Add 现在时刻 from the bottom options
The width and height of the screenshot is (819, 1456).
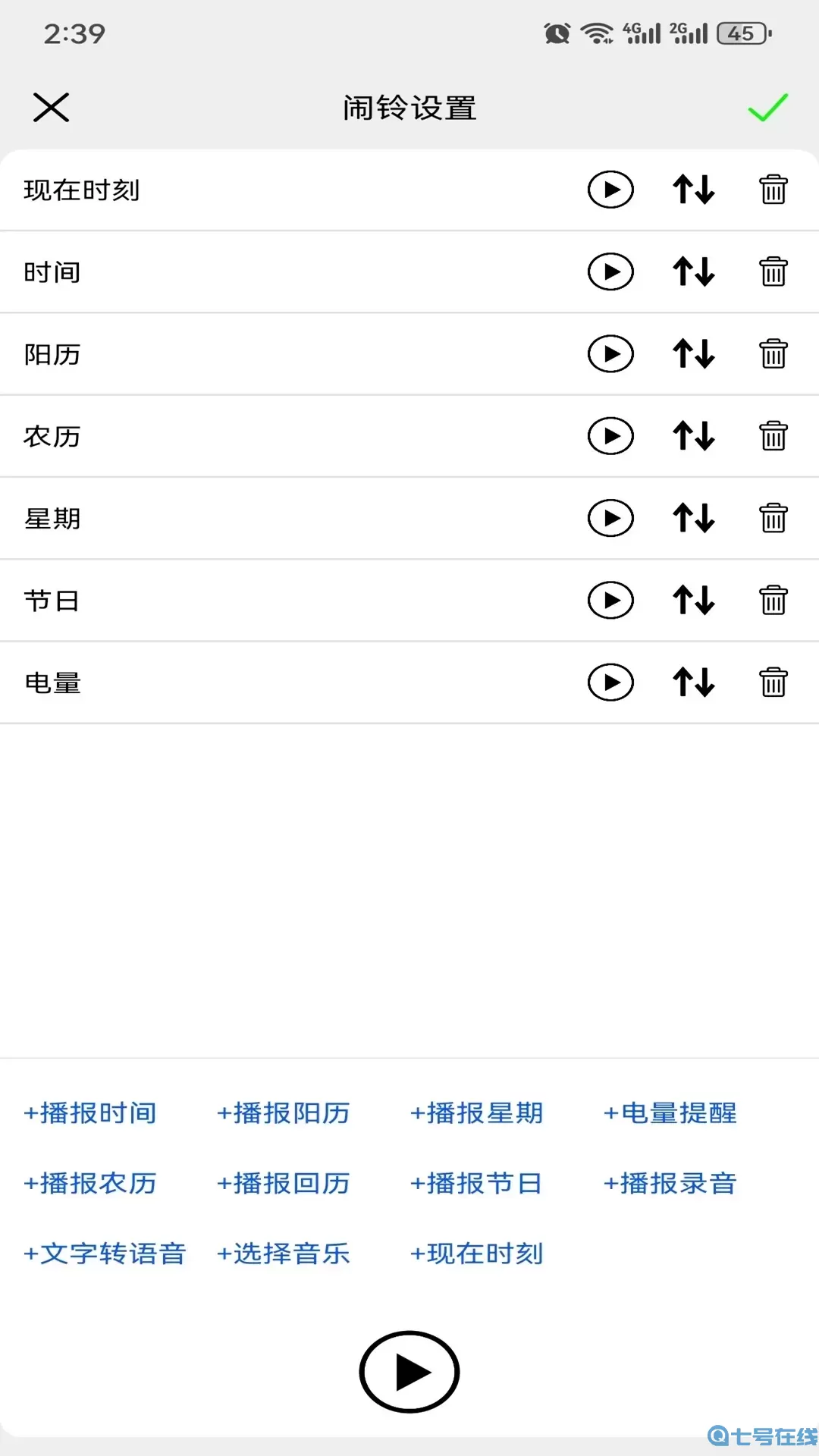(477, 1254)
